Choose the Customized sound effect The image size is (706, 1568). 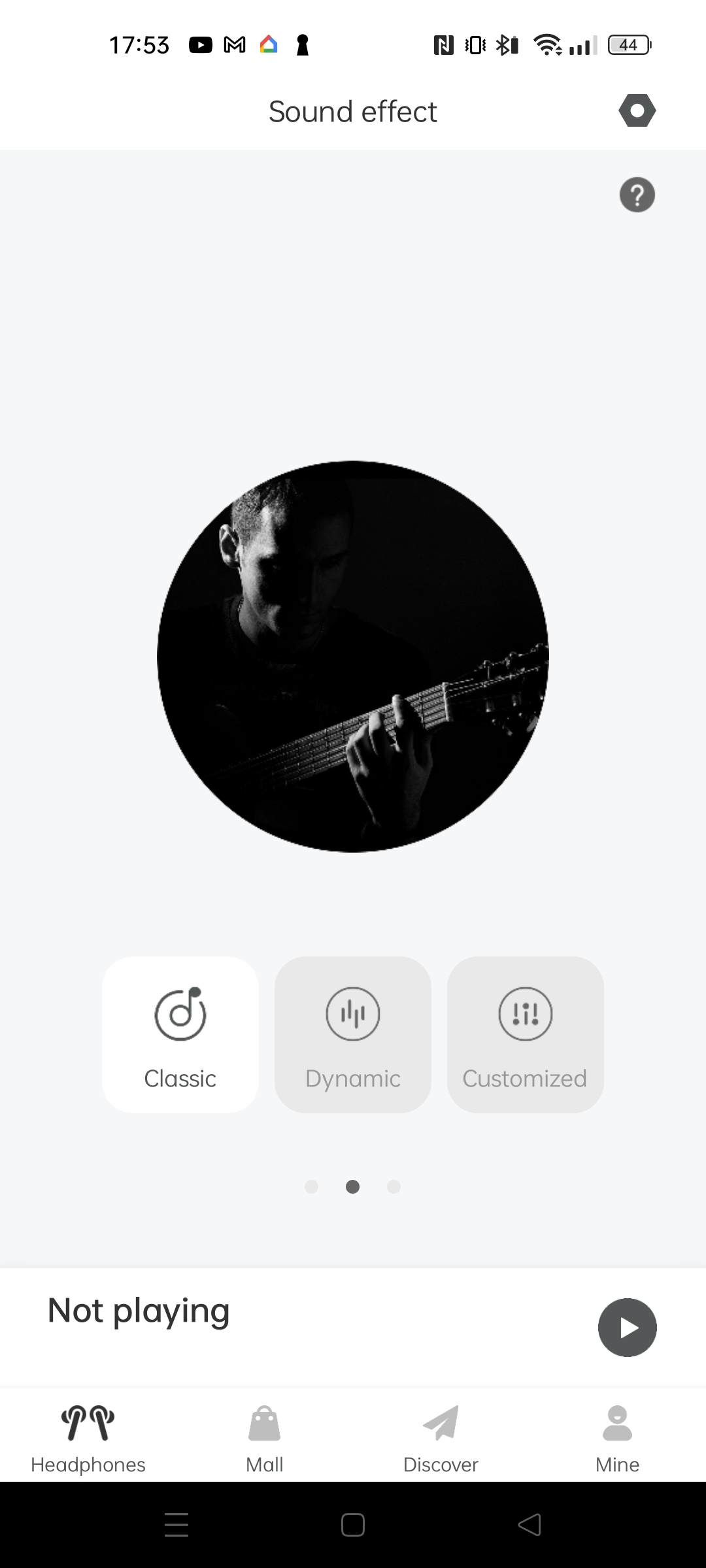click(x=525, y=1034)
